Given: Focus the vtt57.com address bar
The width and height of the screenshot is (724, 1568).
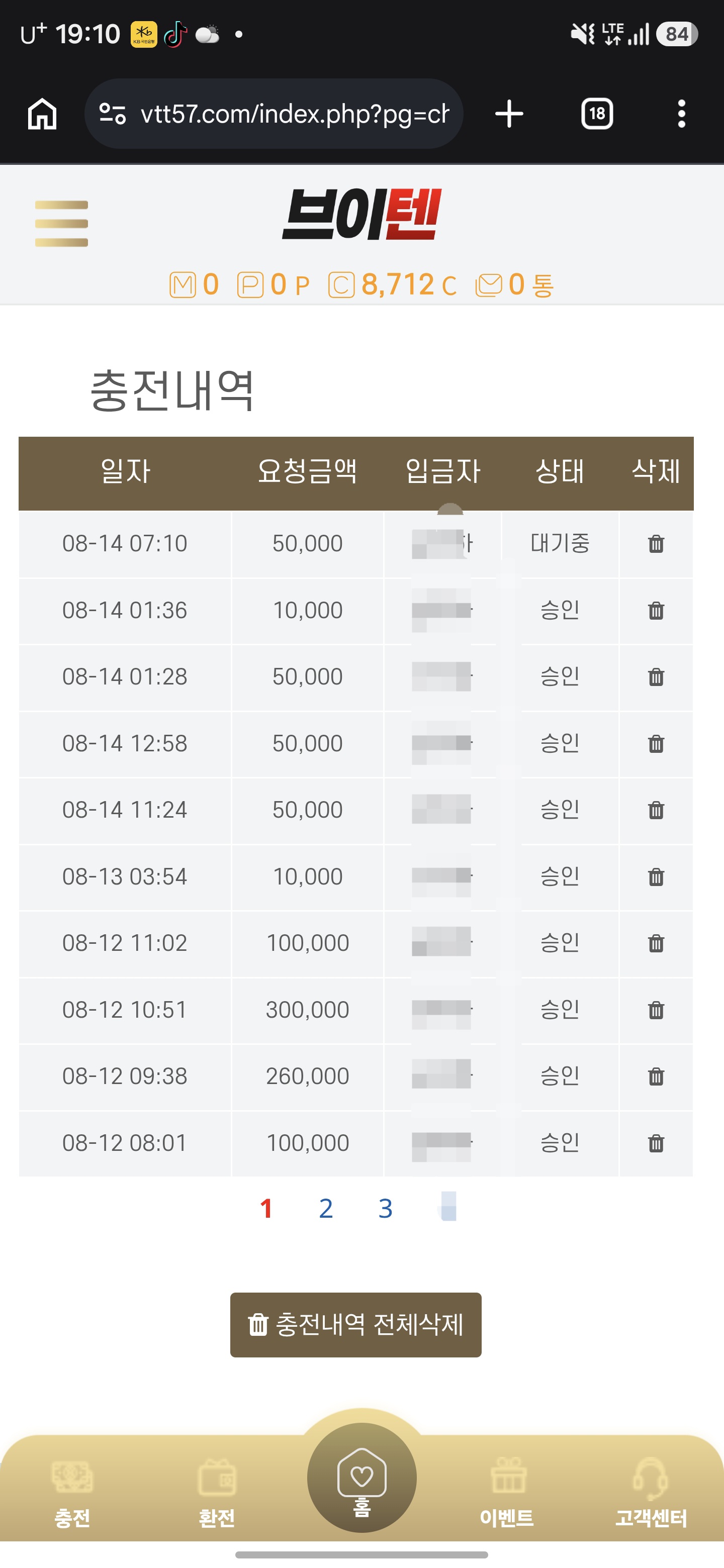Looking at the screenshot, I should 274,114.
